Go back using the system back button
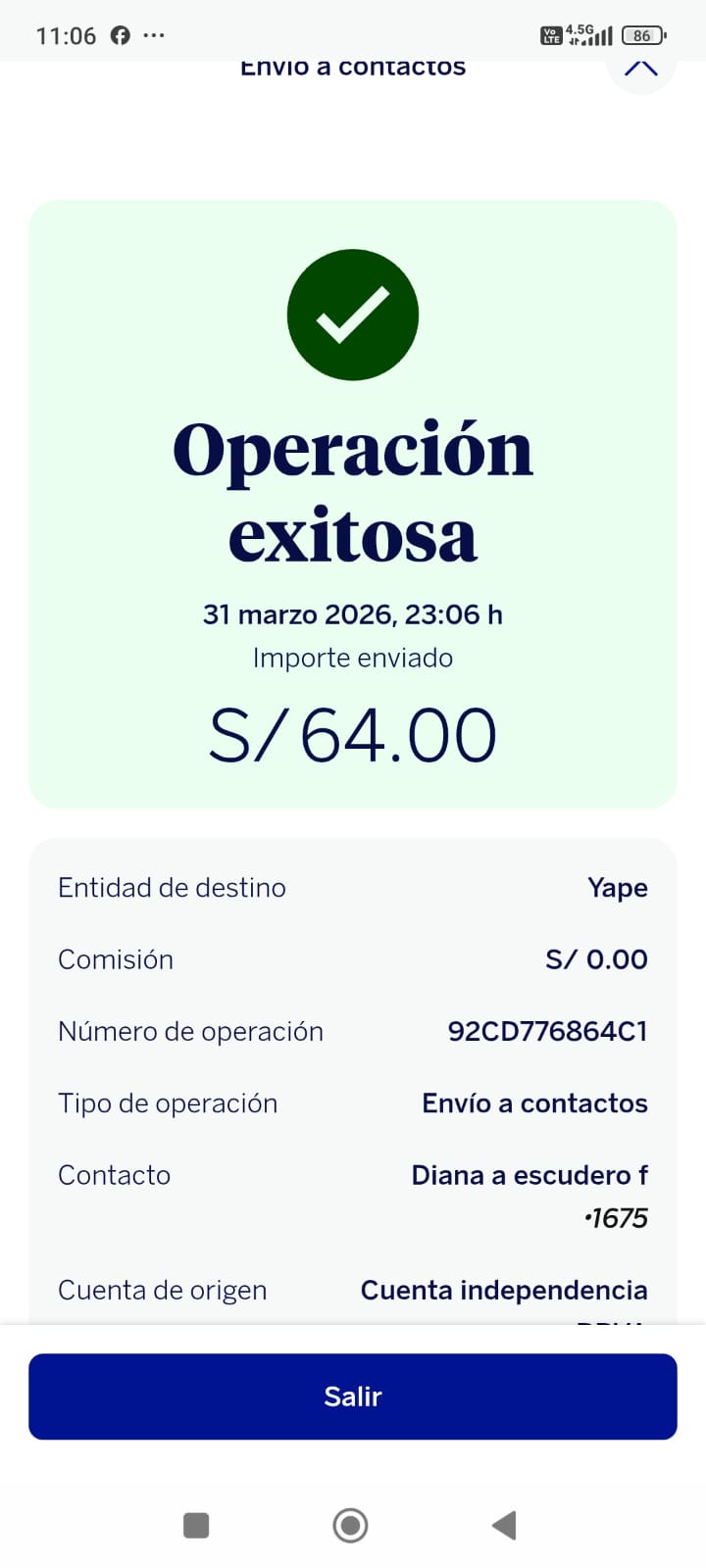706x1568 pixels. pos(504,1525)
